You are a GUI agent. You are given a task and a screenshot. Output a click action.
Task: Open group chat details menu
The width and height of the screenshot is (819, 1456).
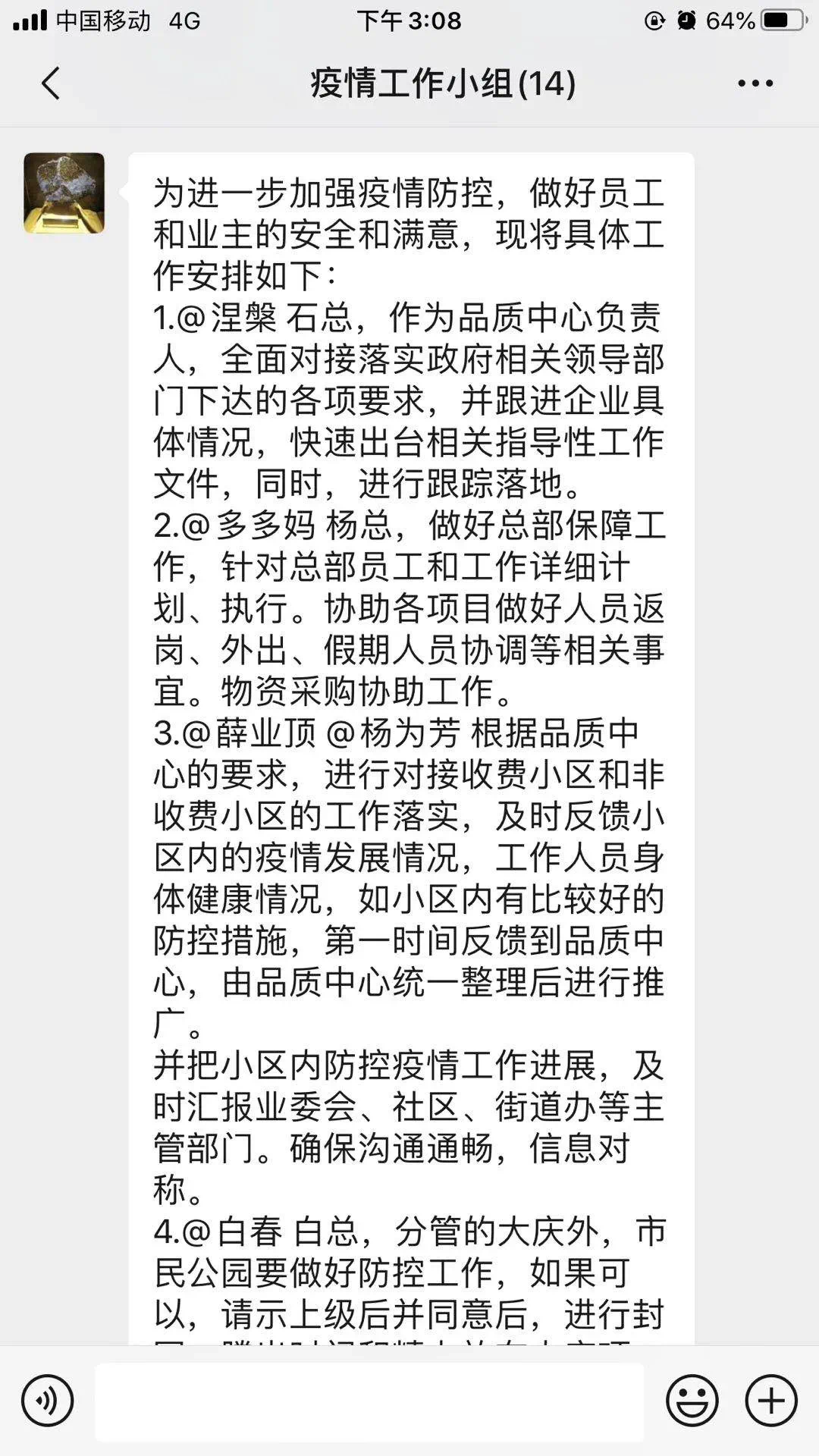(x=755, y=83)
